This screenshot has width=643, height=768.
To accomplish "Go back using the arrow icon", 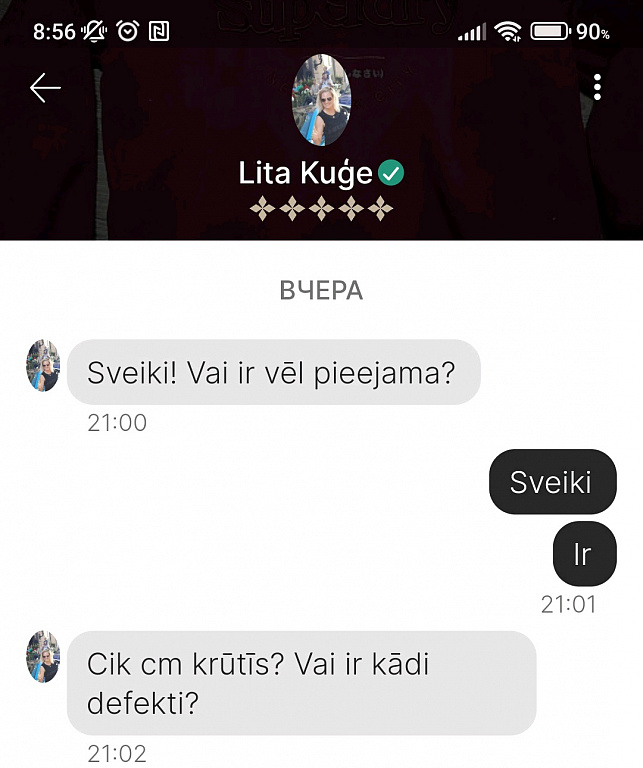I will [45, 88].
